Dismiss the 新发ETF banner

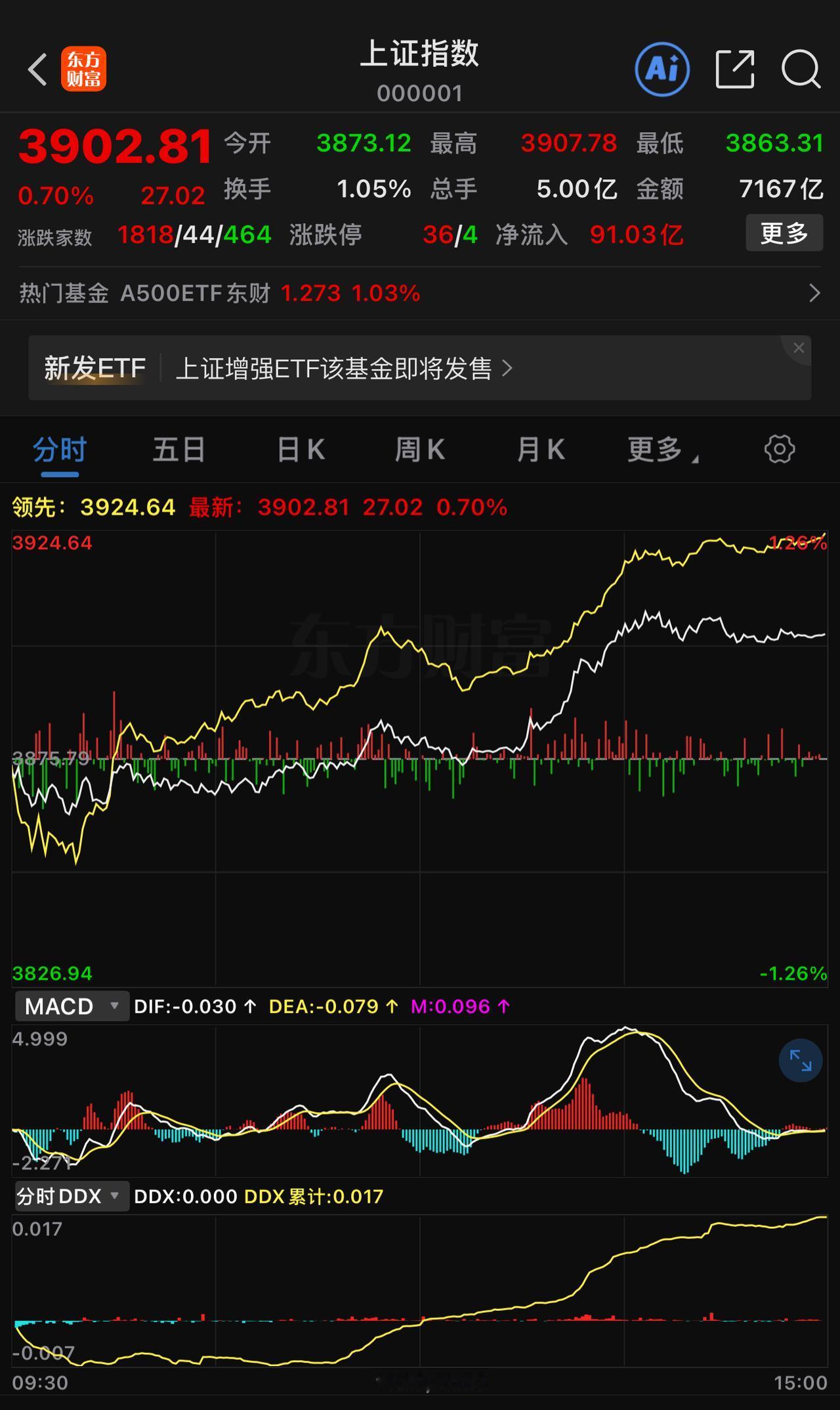tap(799, 349)
